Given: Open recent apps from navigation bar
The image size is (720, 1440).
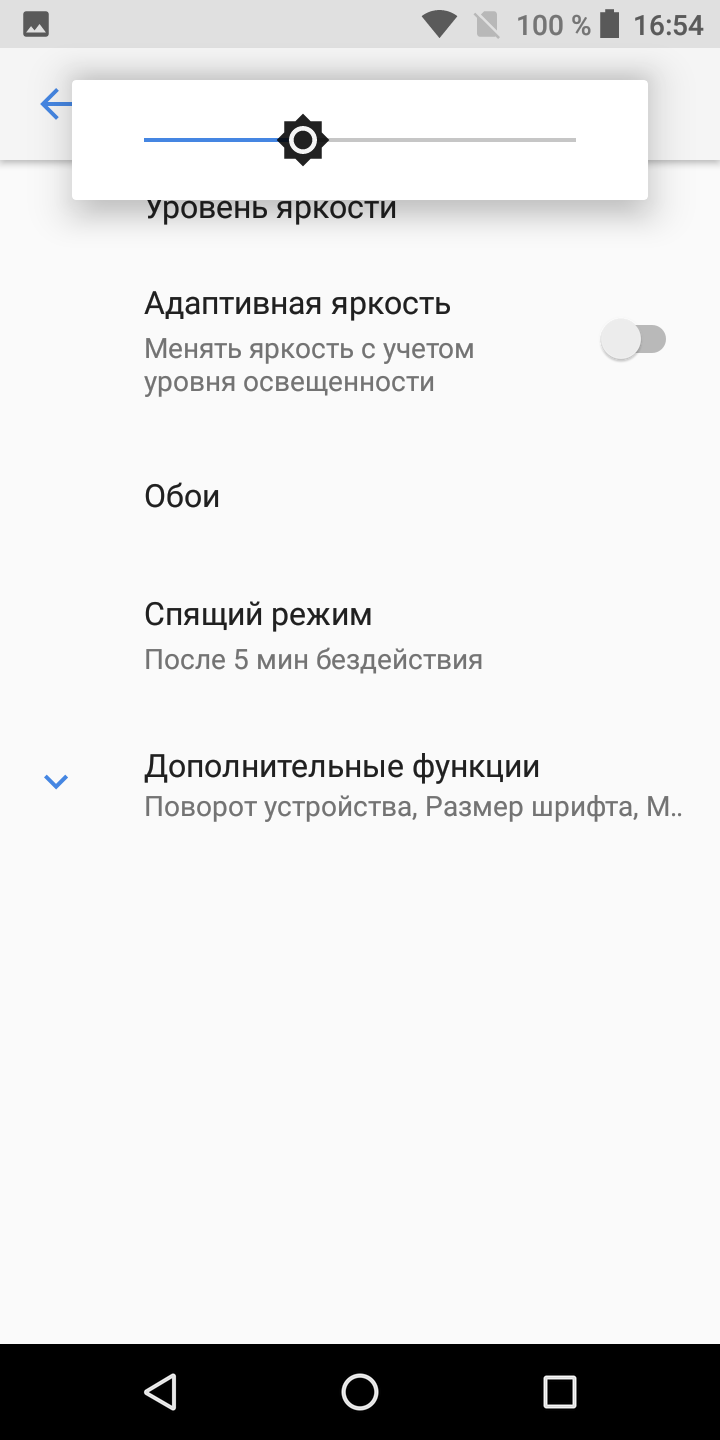Looking at the screenshot, I should [x=559, y=1391].
